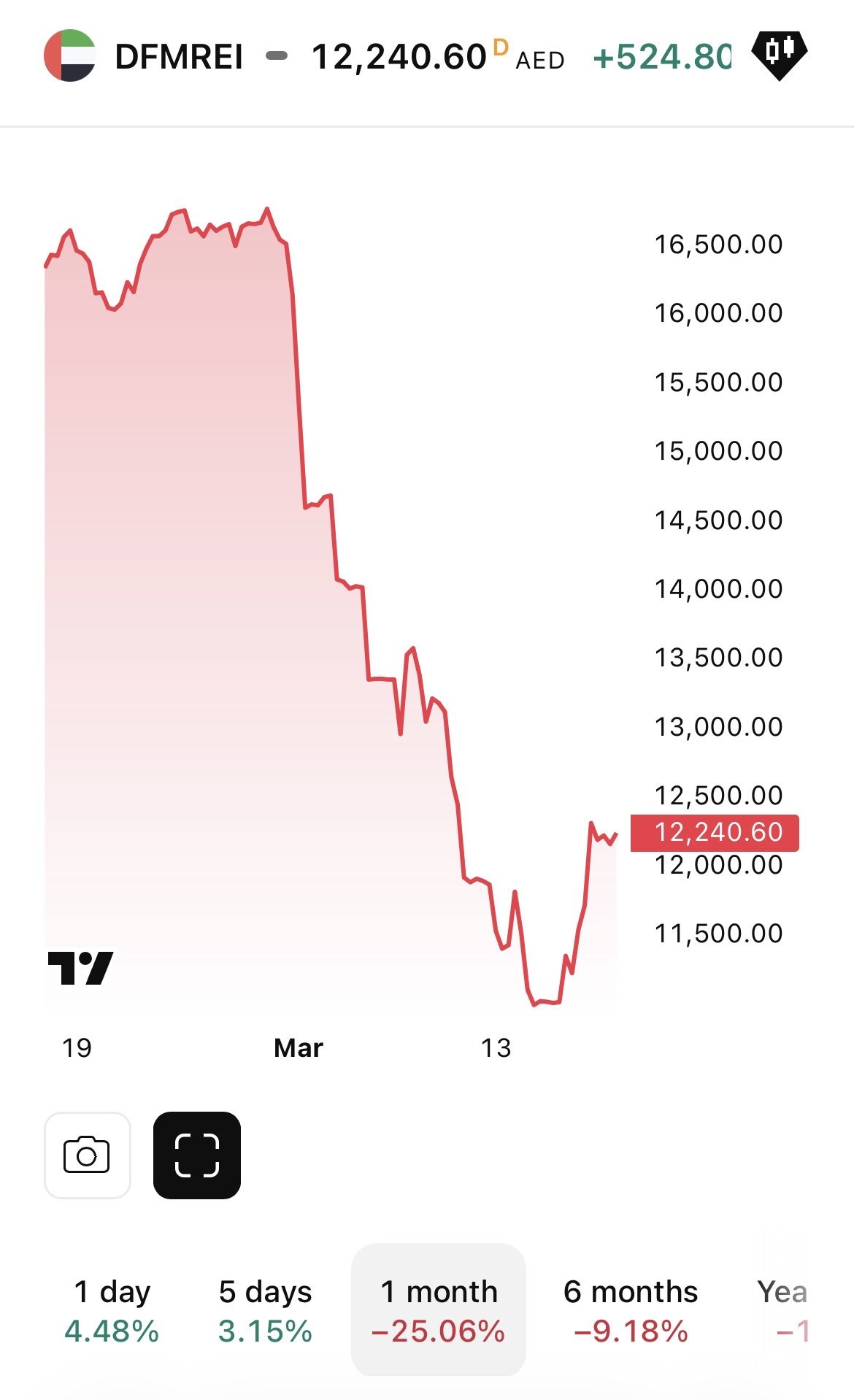Open the DFMREI symbol details

[x=179, y=57]
